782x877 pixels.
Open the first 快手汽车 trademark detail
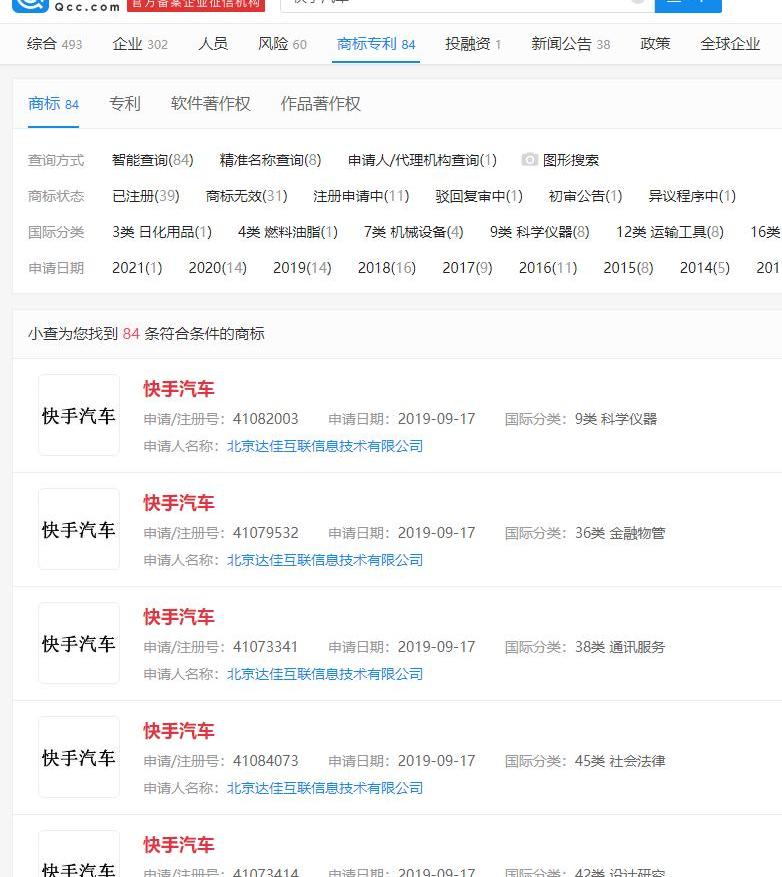click(178, 389)
